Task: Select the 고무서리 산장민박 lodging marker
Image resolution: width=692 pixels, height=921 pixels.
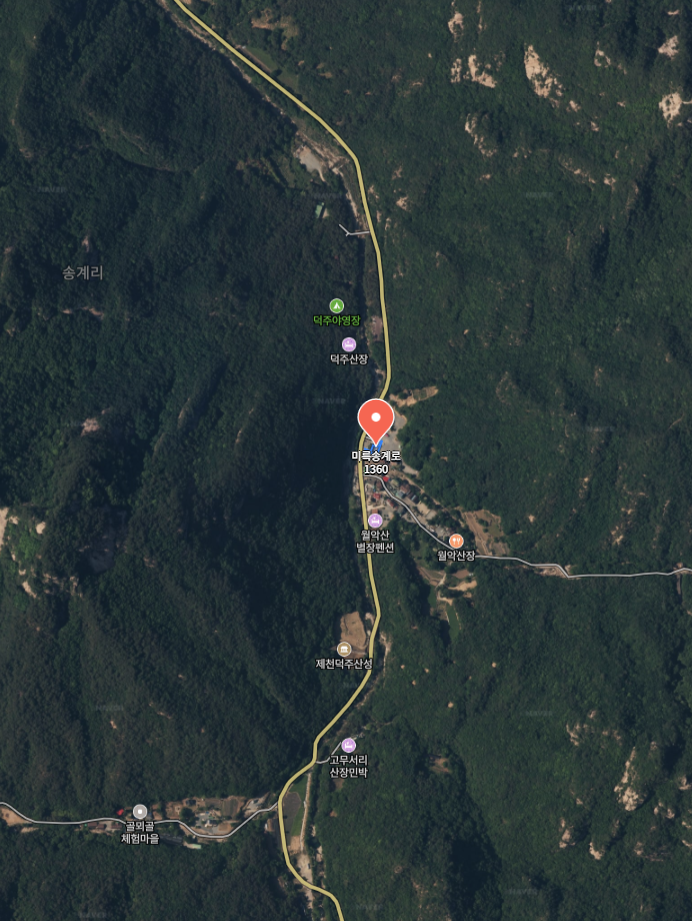Action: (348, 745)
